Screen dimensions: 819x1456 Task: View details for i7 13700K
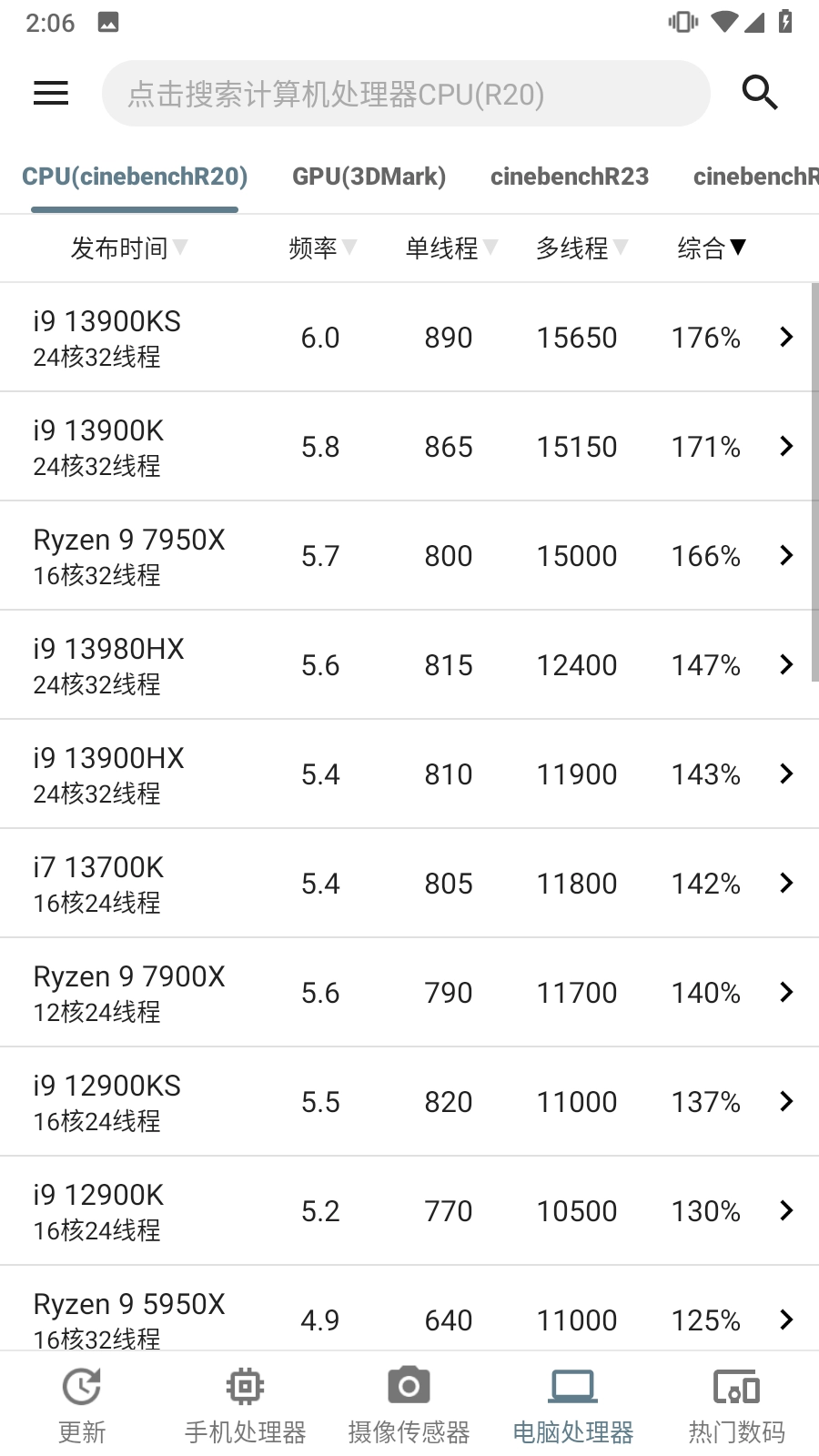pyautogui.click(x=785, y=883)
